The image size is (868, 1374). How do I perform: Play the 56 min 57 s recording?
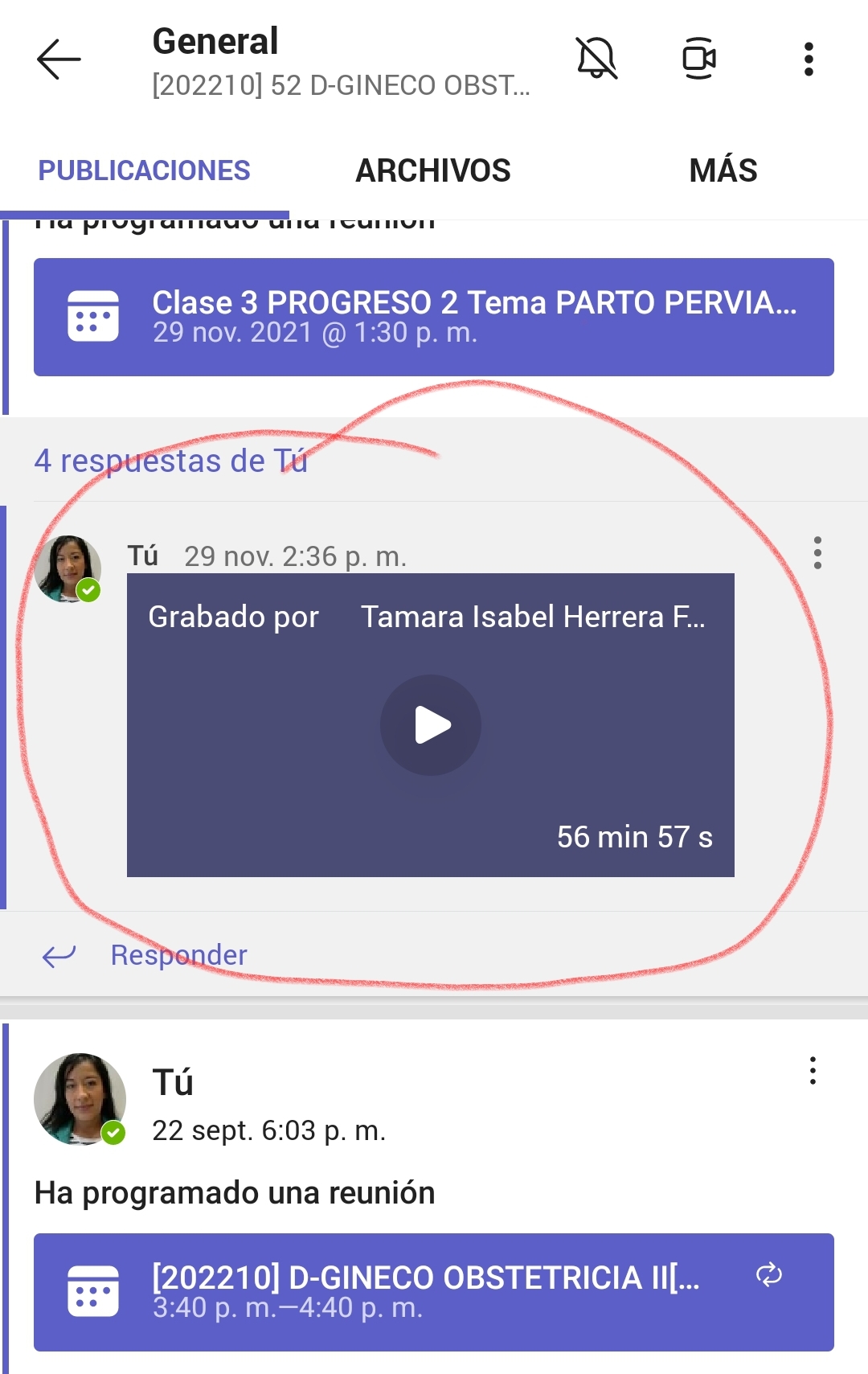431,725
